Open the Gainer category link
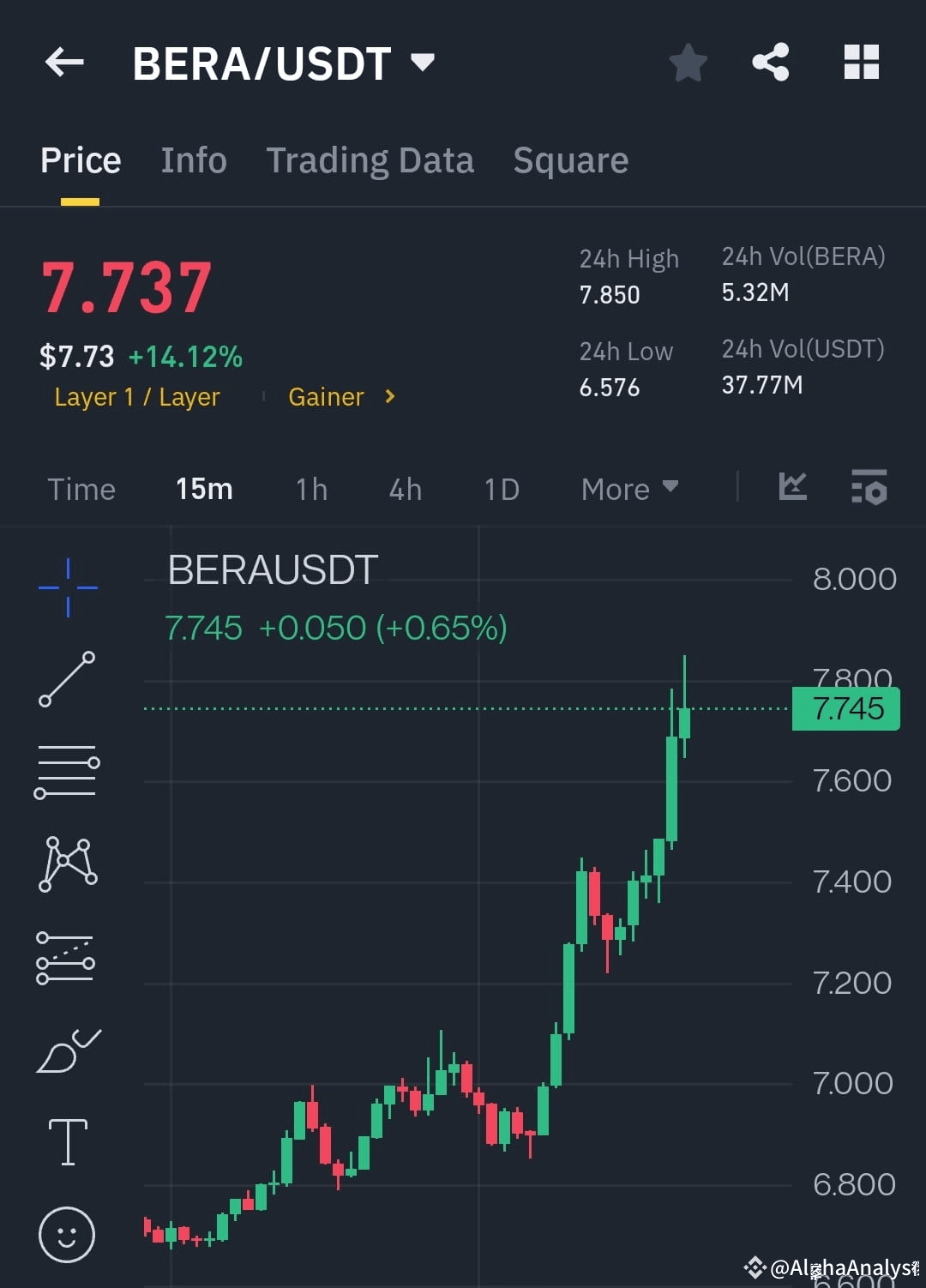 click(x=326, y=396)
